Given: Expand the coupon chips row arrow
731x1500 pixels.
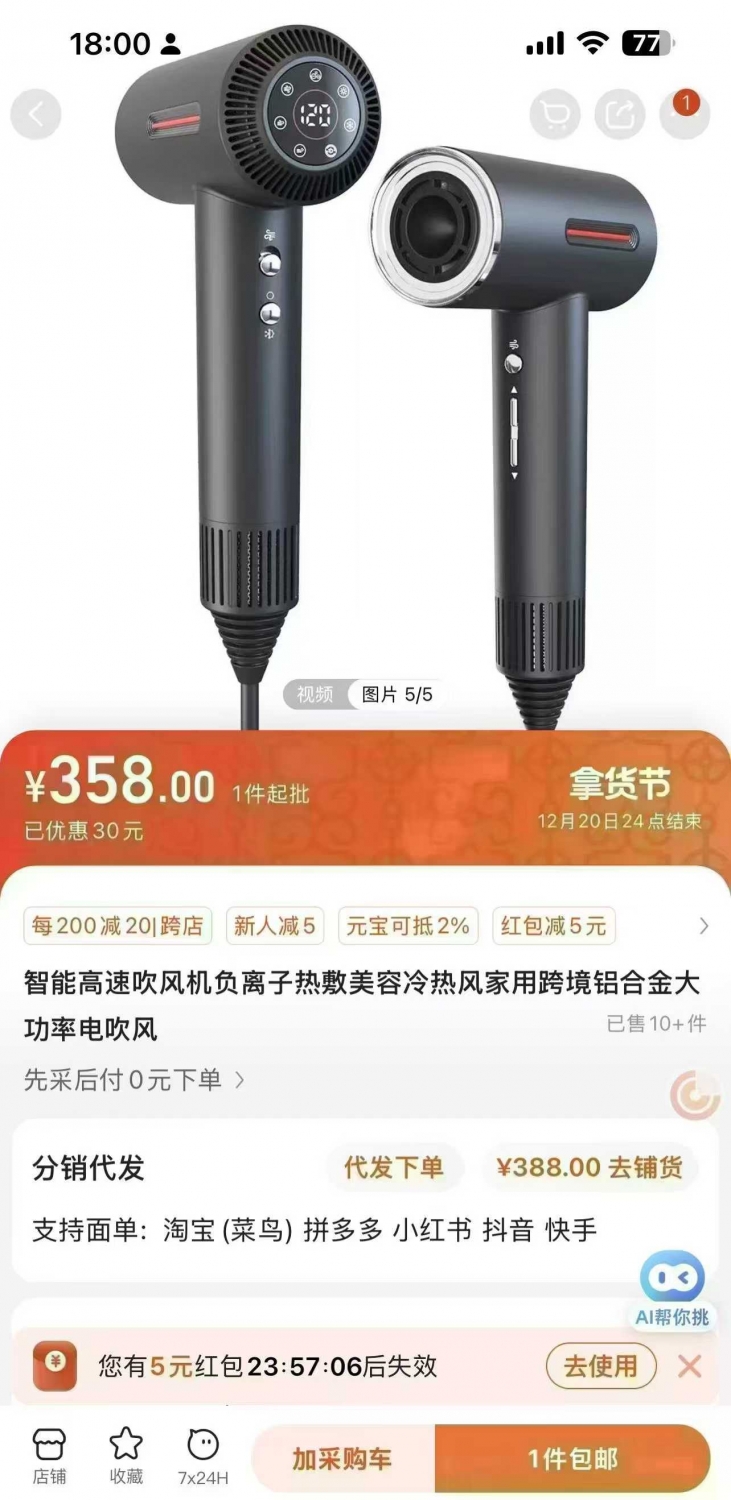Looking at the screenshot, I should 704,926.
